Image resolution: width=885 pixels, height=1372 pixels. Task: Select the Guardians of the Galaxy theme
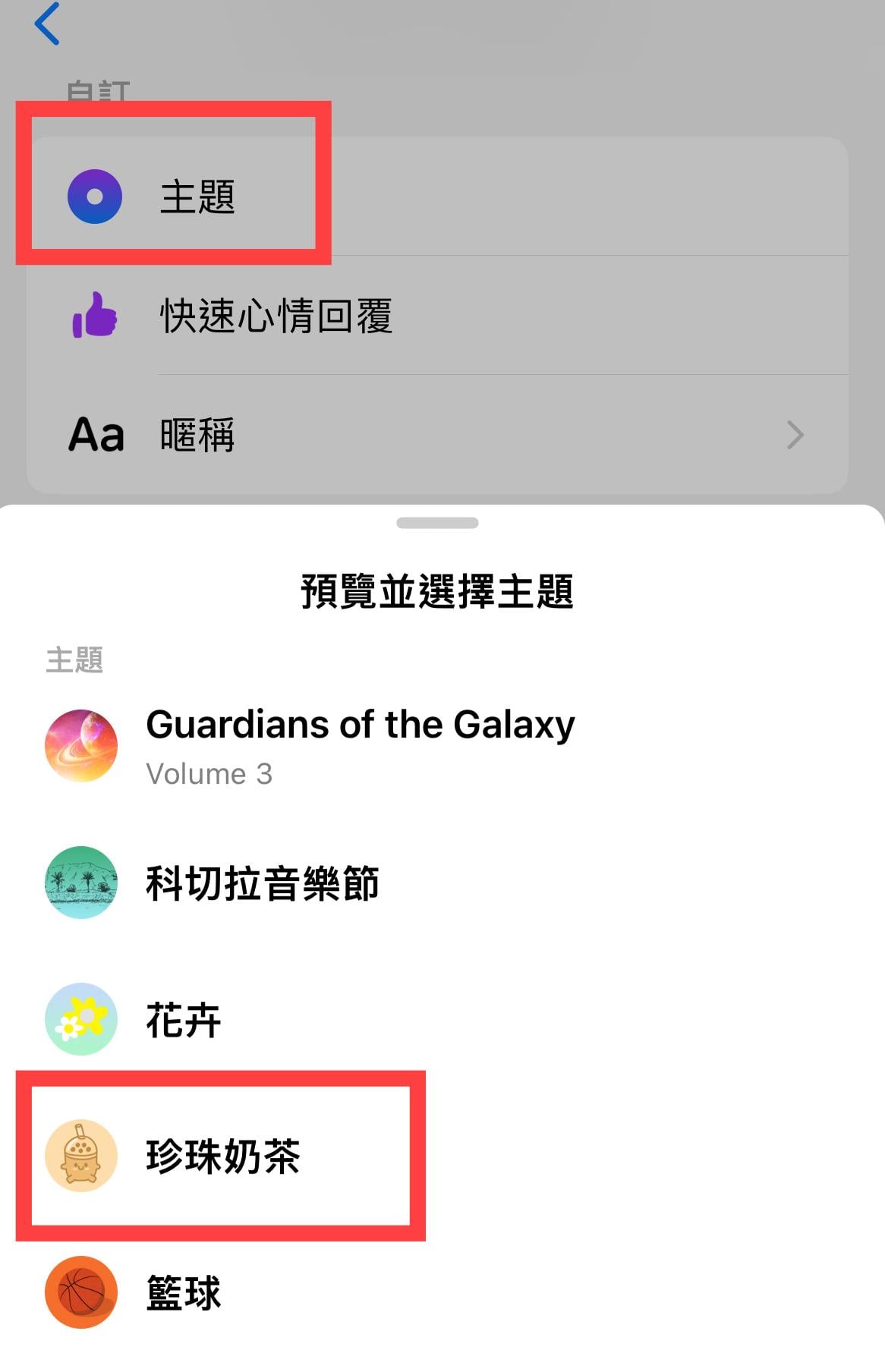point(359,745)
